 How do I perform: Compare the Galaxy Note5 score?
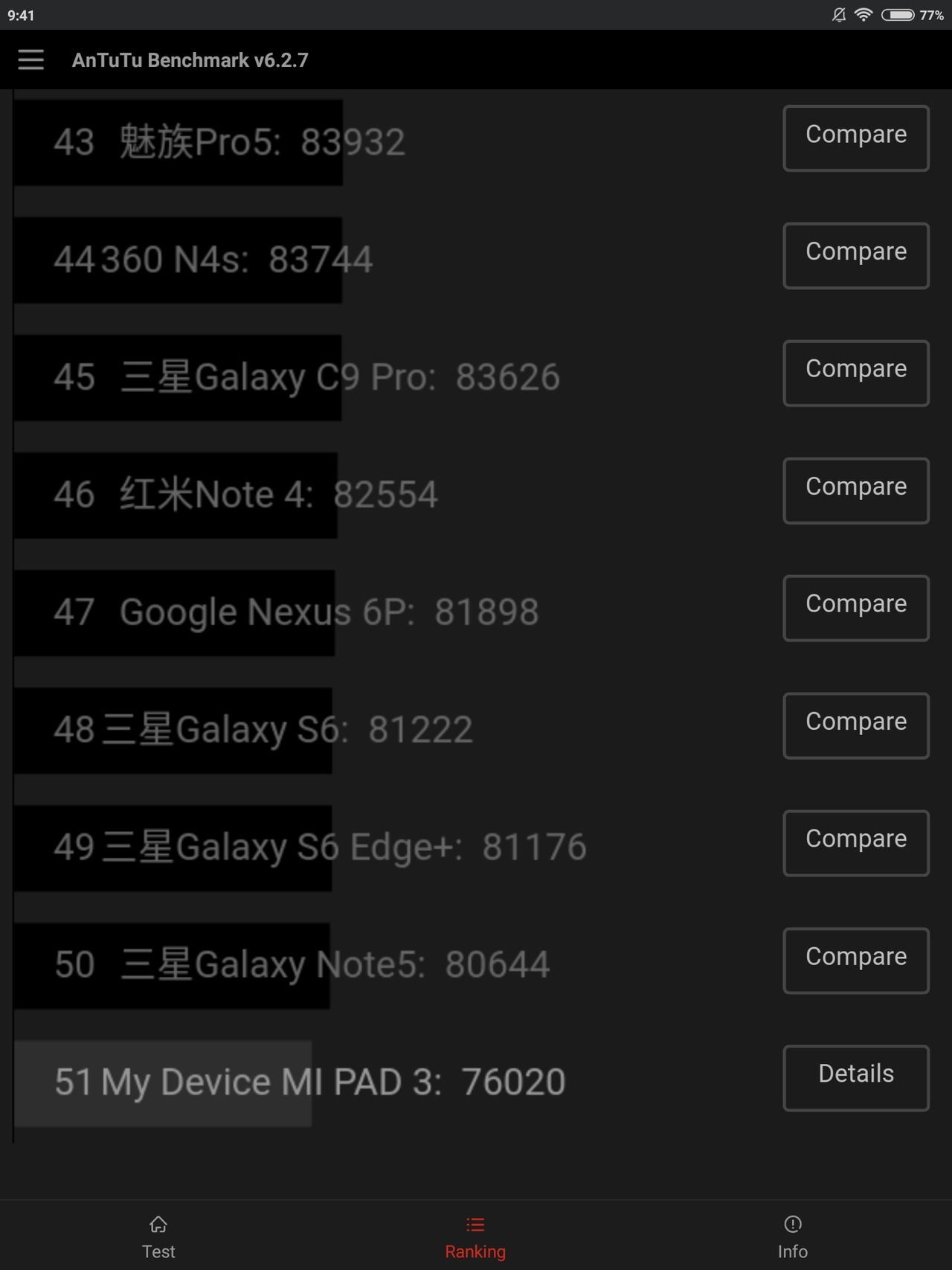[855, 960]
